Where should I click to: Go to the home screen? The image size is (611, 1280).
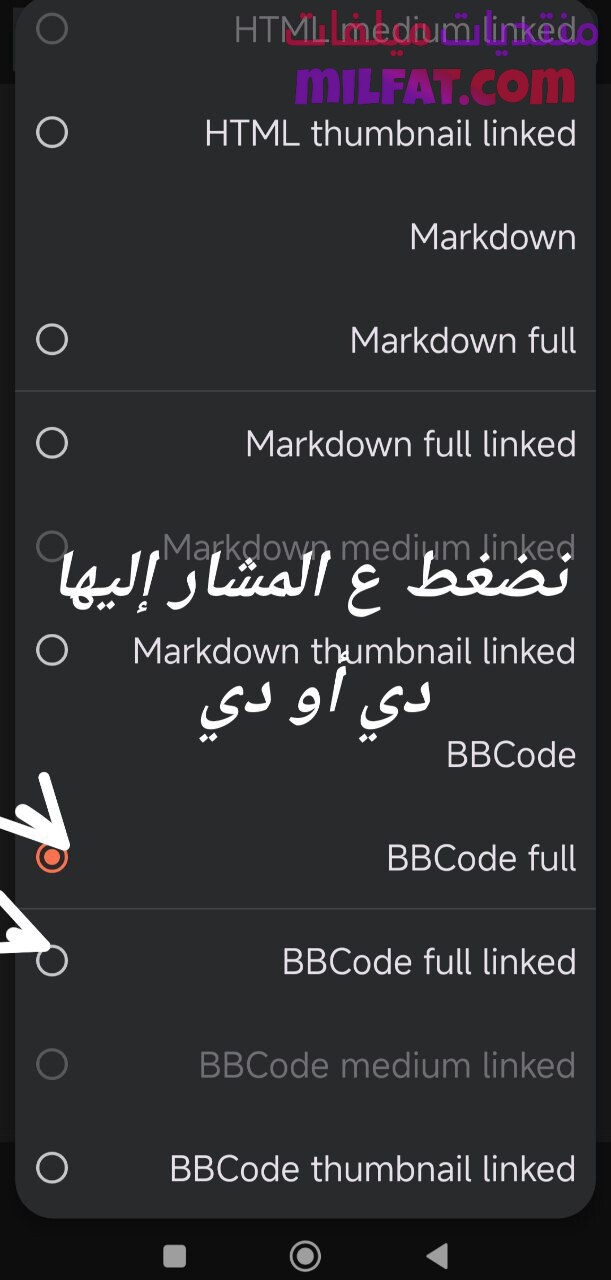click(x=305, y=1256)
